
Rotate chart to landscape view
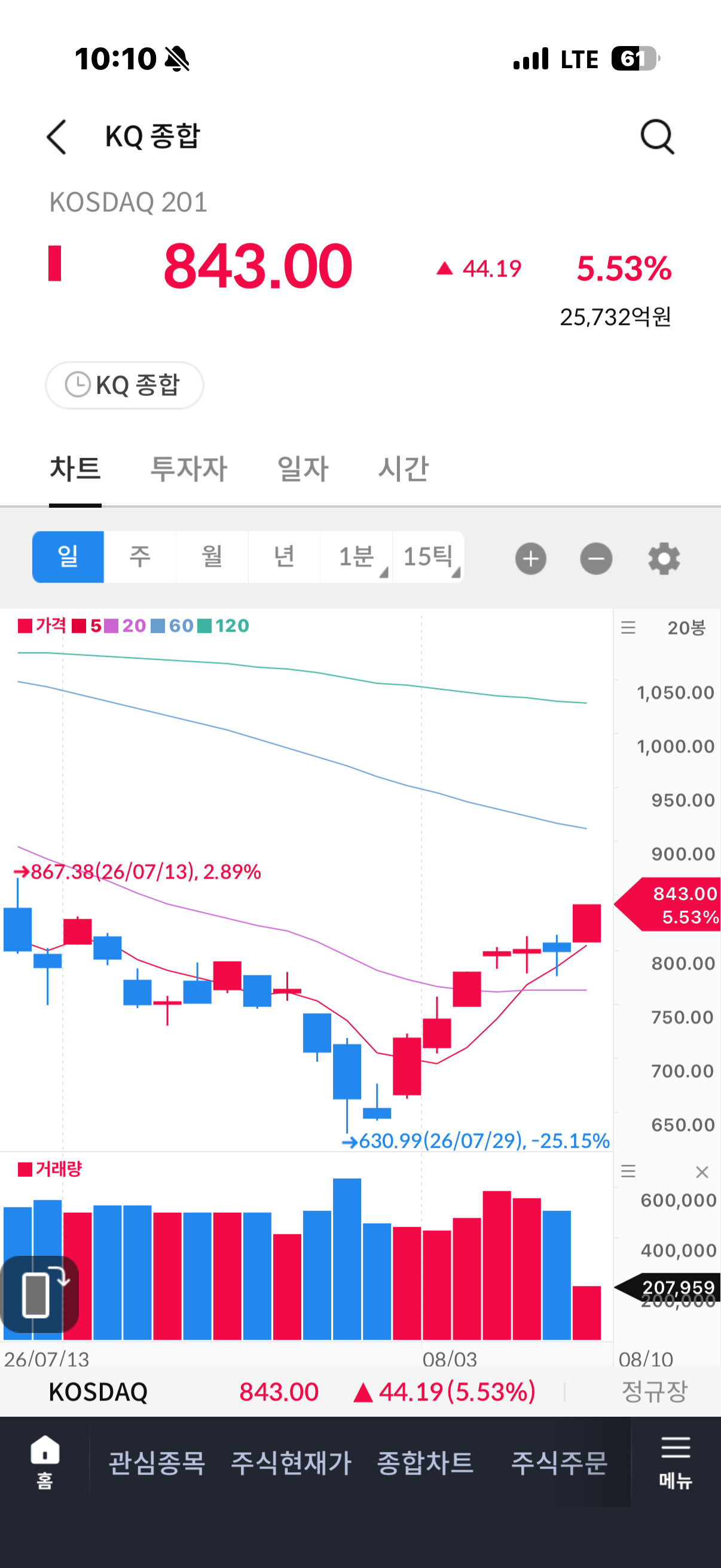click(x=40, y=1294)
